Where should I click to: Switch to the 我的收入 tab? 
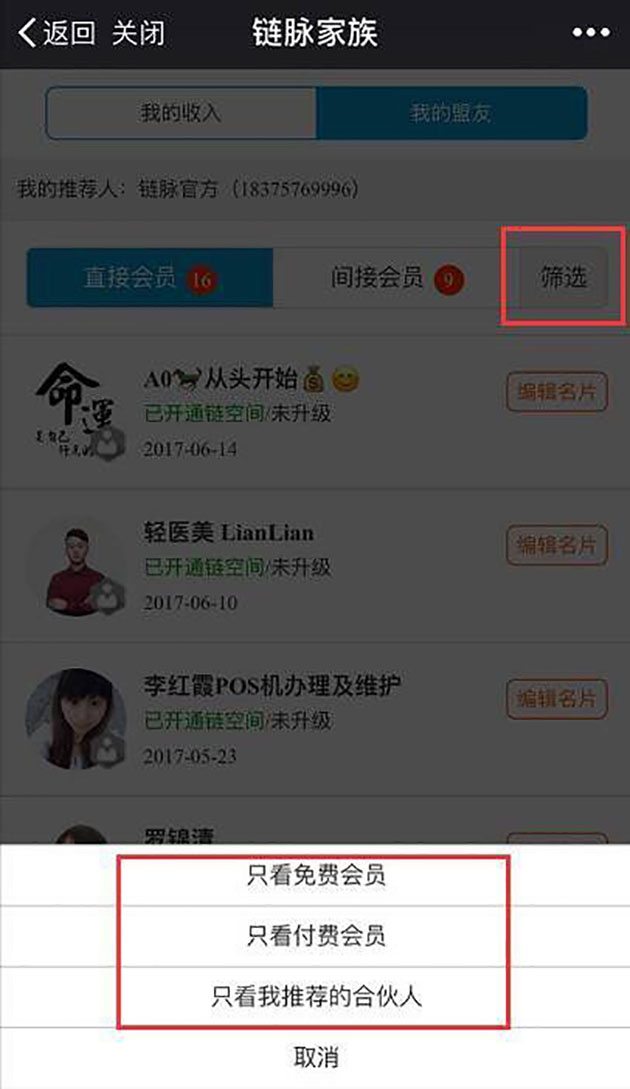click(x=181, y=112)
